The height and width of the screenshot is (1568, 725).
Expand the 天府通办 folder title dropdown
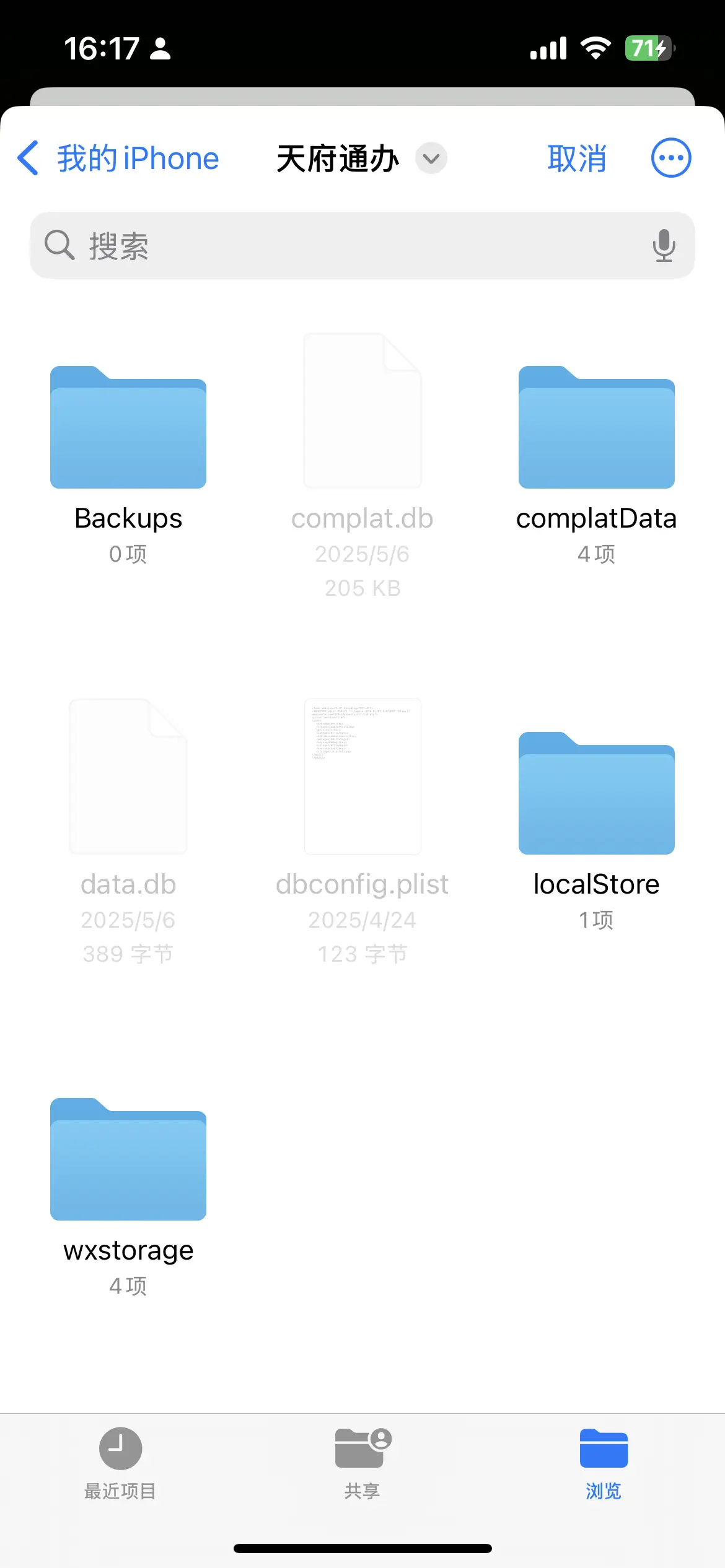click(431, 159)
